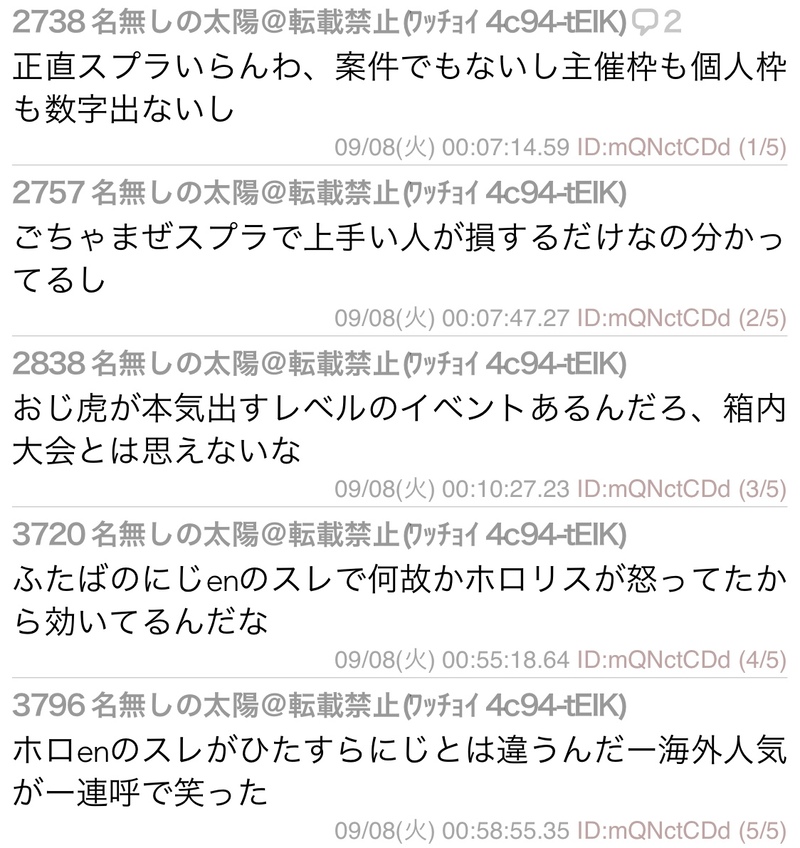
Task: Tap ID:mQNctCDd (5/5) on post 3796
Action: pos(682,831)
